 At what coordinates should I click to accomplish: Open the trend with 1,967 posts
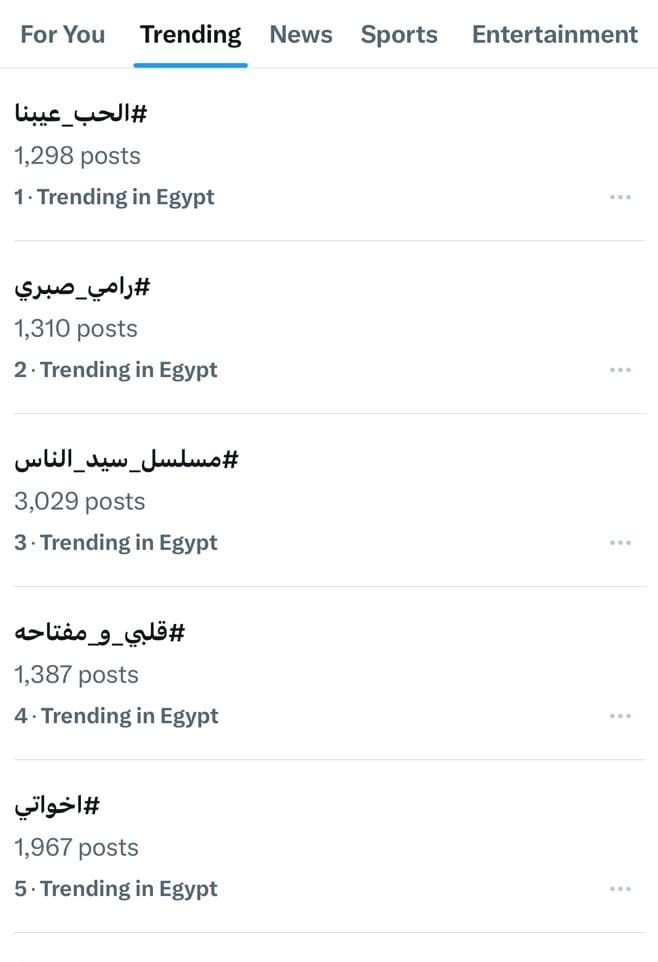57,806
